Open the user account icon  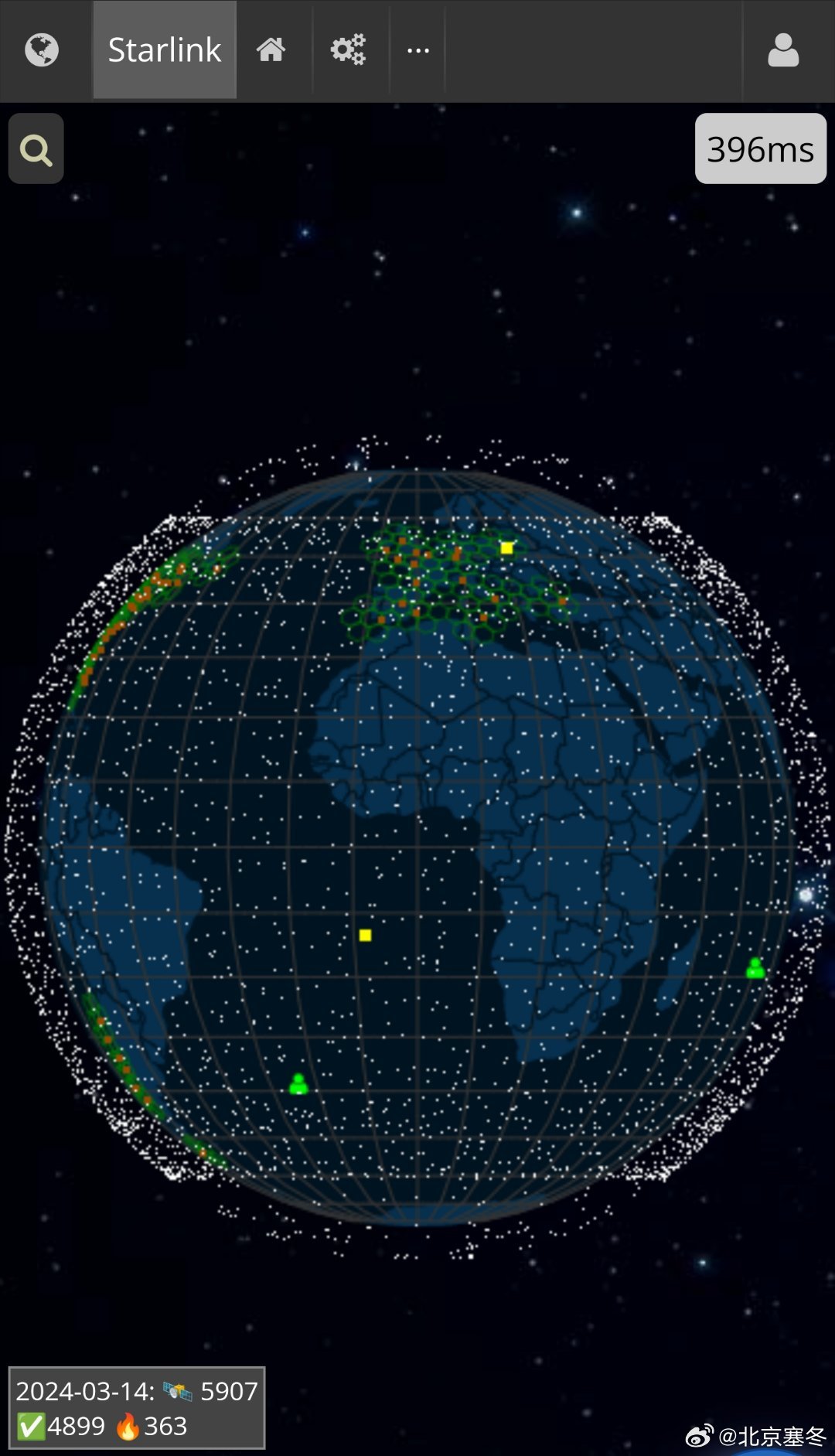tap(782, 50)
